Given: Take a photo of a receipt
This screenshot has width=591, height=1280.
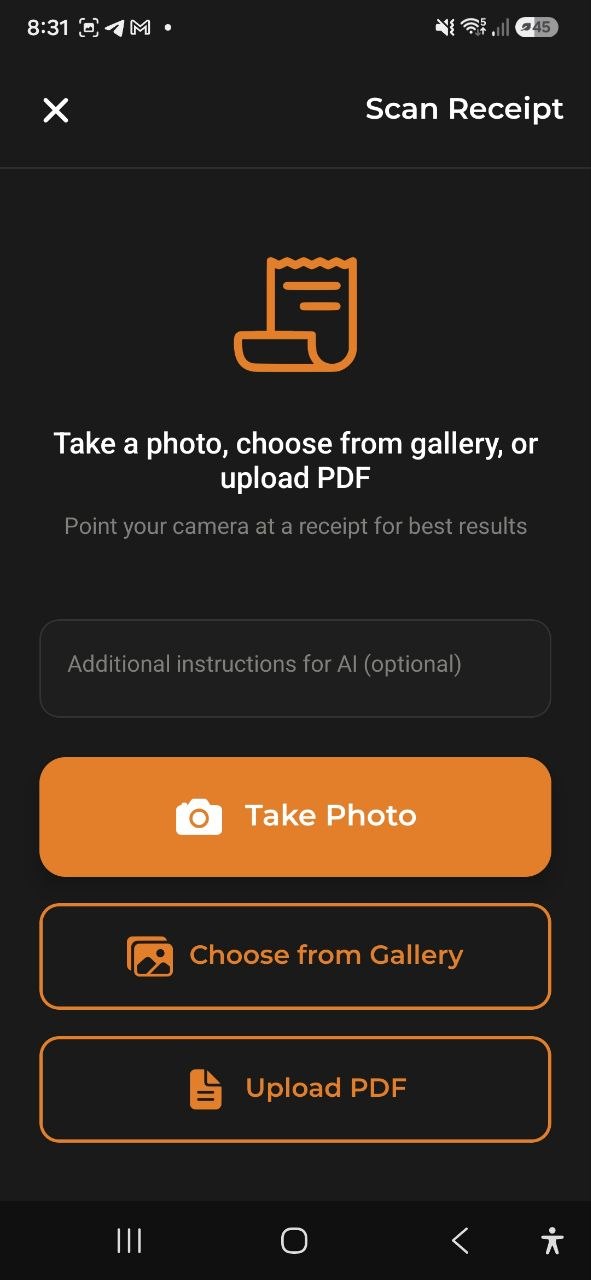Looking at the screenshot, I should point(295,816).
